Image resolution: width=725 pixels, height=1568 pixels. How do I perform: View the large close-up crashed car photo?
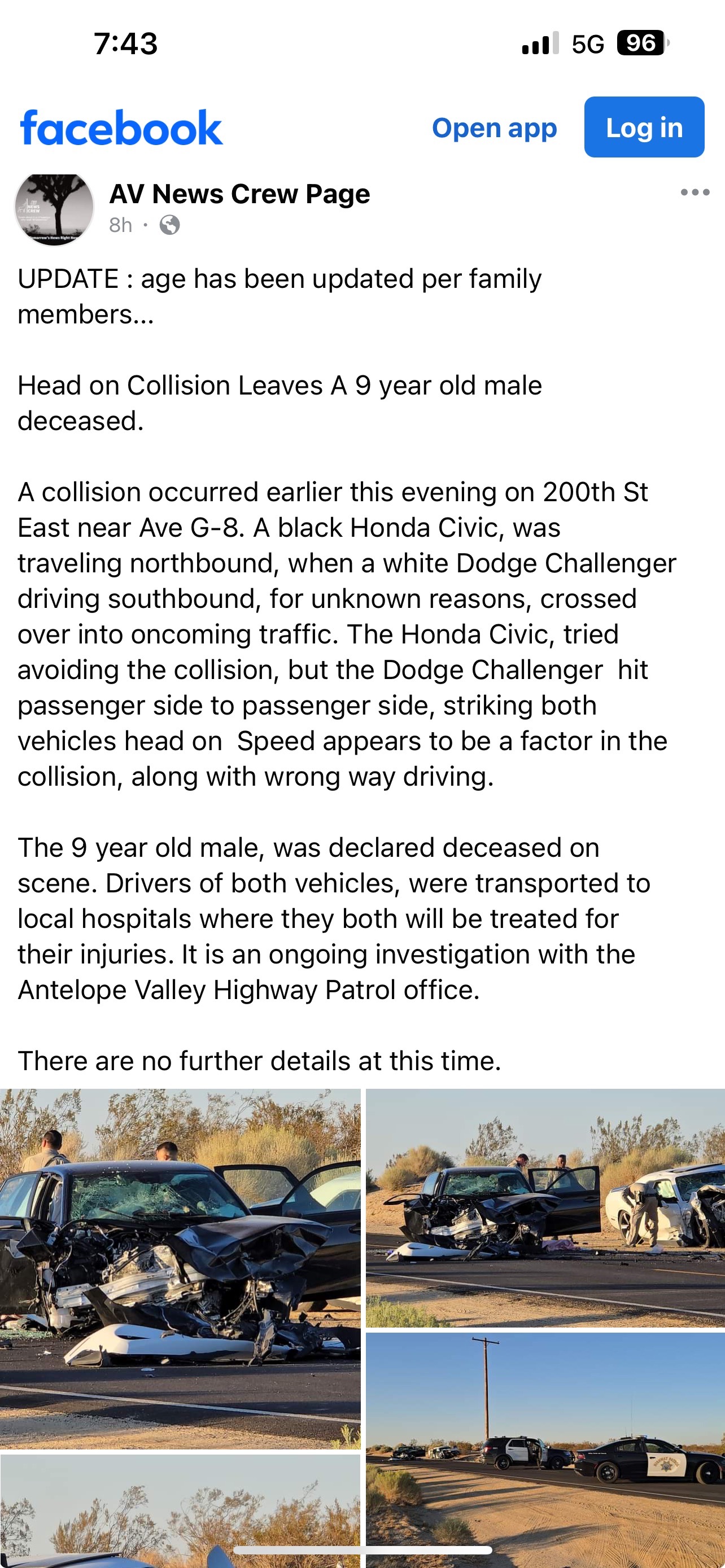tap(180, 1268)
